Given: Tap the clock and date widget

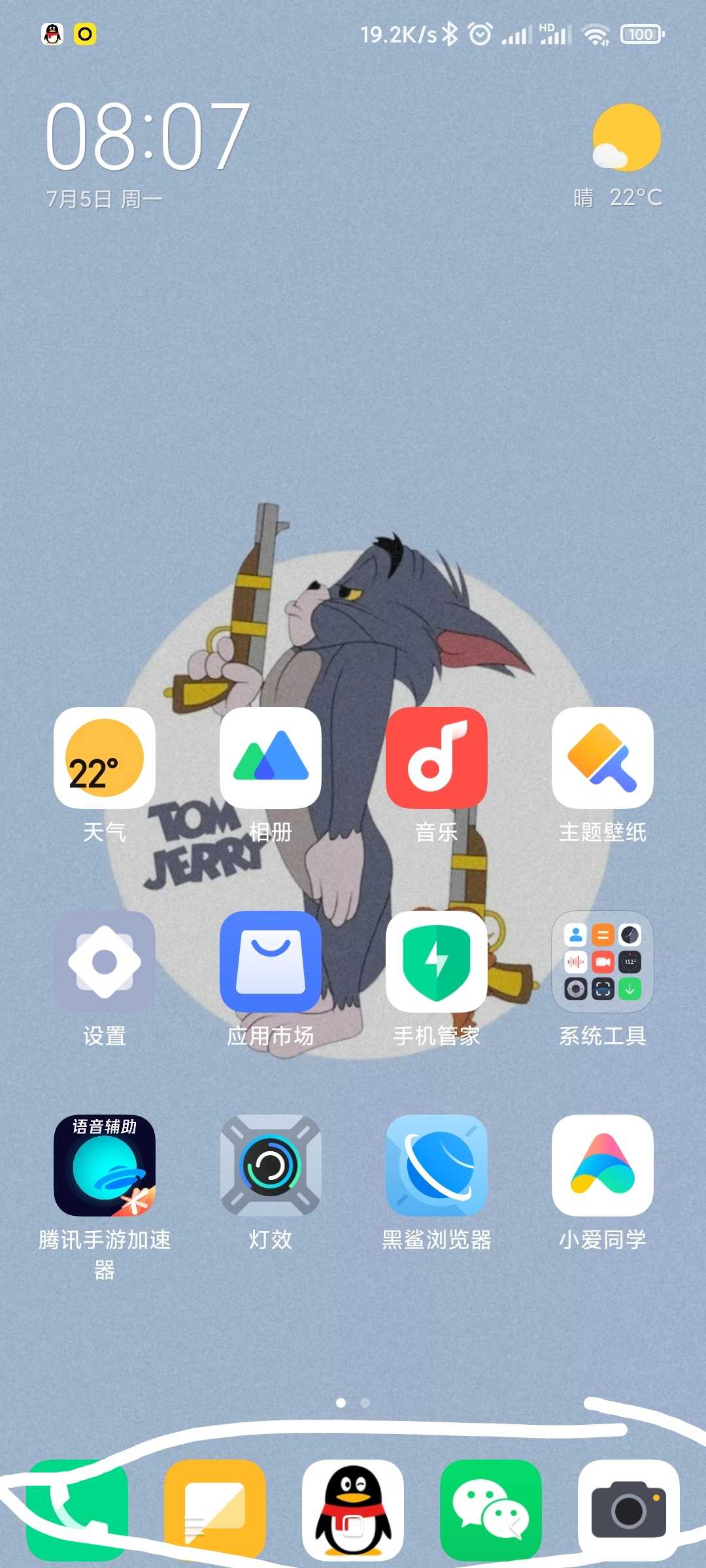Looking at the screenshot, I should (147, 155).
